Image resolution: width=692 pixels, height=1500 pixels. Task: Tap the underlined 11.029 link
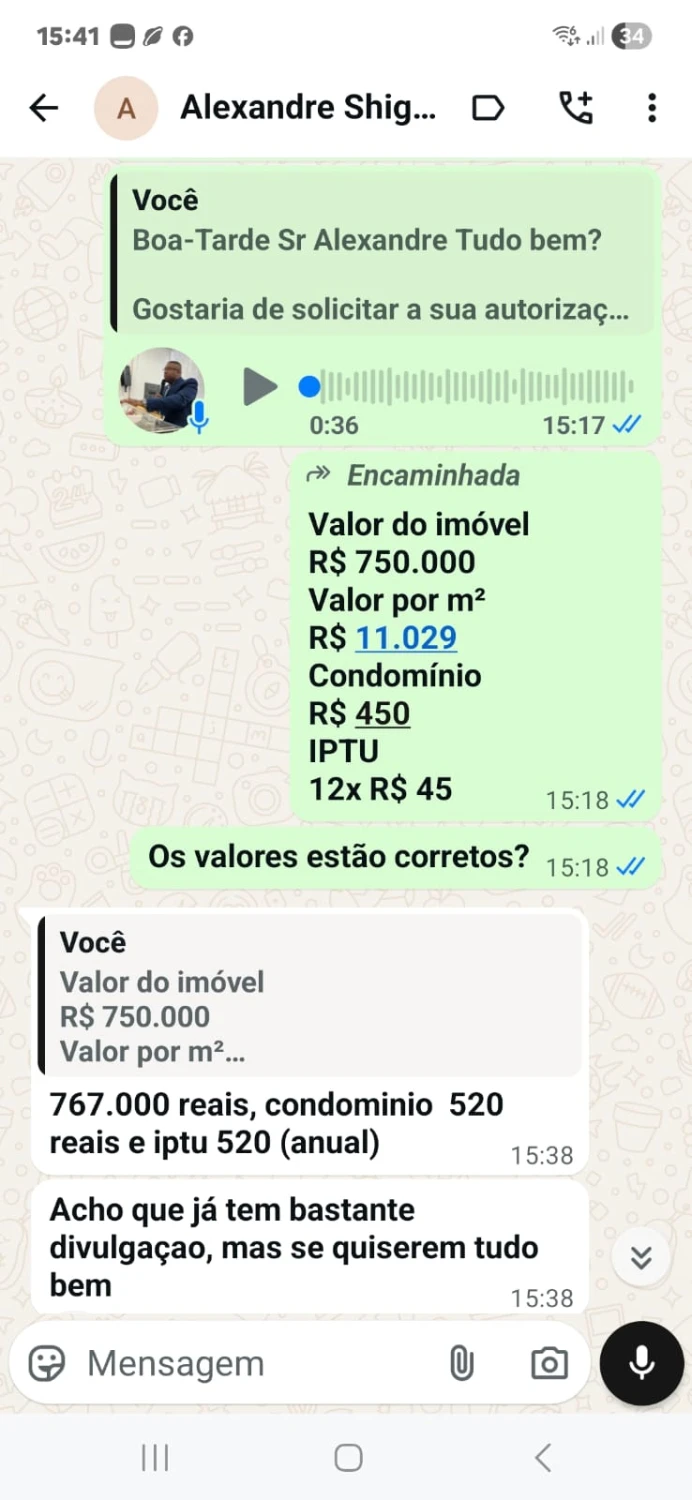406,638
